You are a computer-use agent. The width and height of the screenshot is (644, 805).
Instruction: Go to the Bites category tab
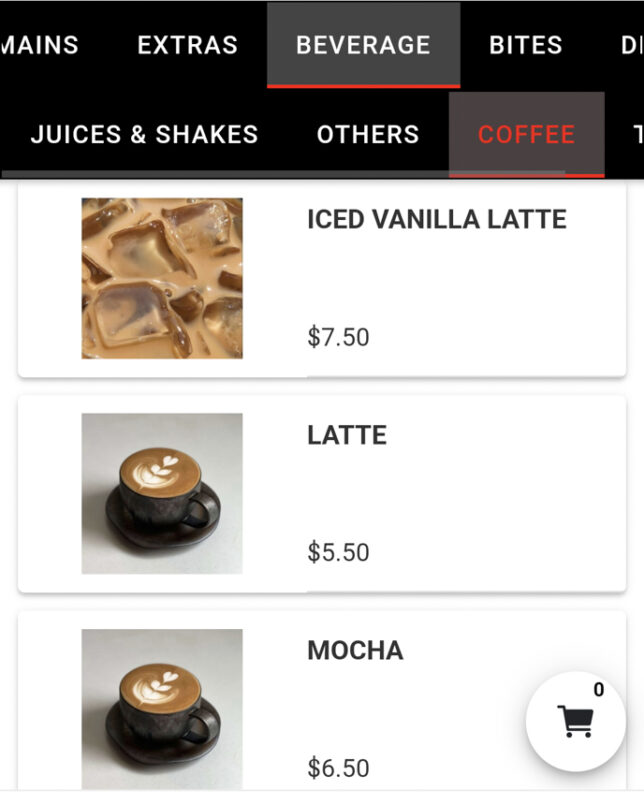525,45
